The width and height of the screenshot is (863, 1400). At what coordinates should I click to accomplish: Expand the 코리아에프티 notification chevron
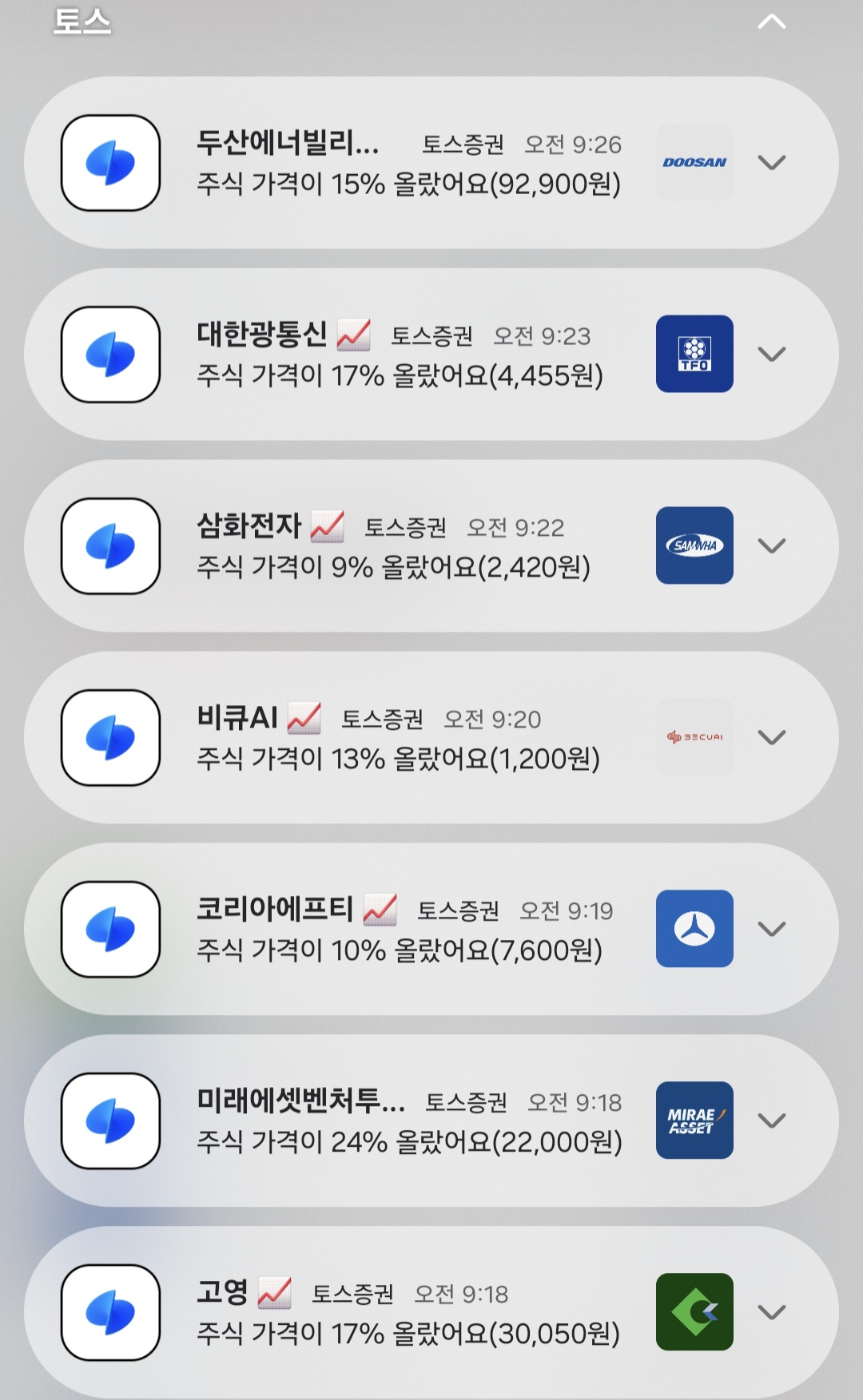pyautogui.click(x=771, y=929)
